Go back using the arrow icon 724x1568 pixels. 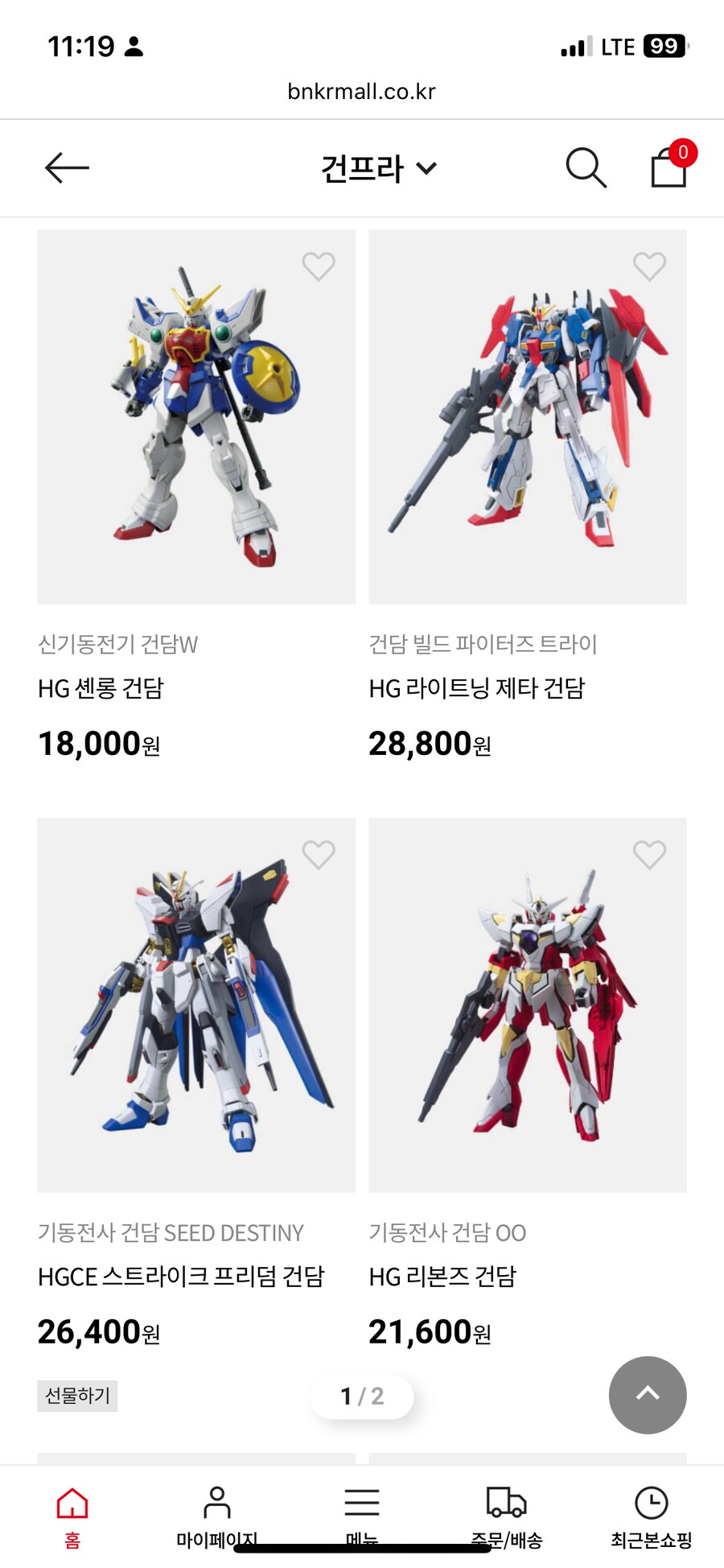pyautogui.click(x=67, y=167)
